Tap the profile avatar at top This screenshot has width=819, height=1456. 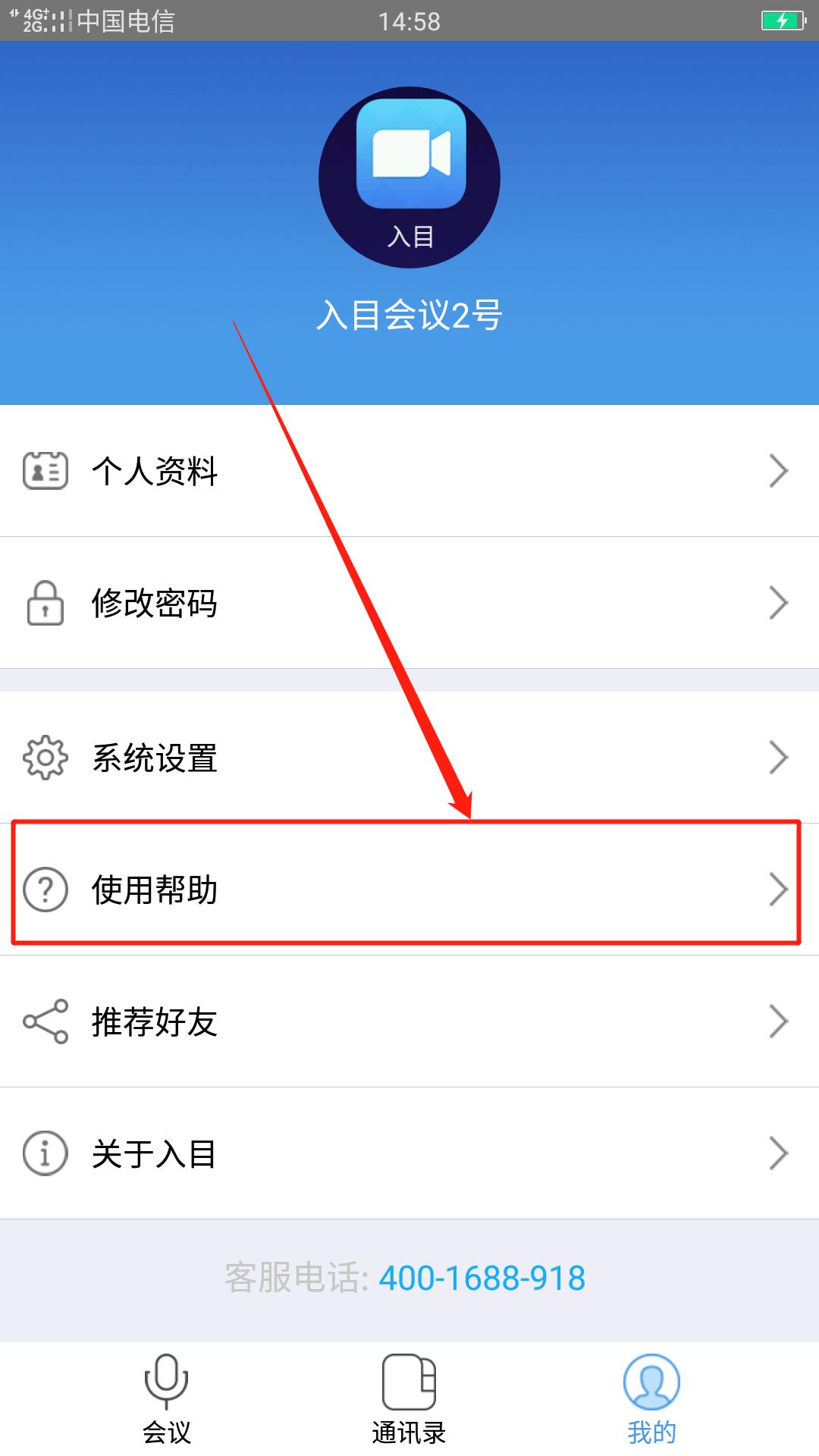409,177
